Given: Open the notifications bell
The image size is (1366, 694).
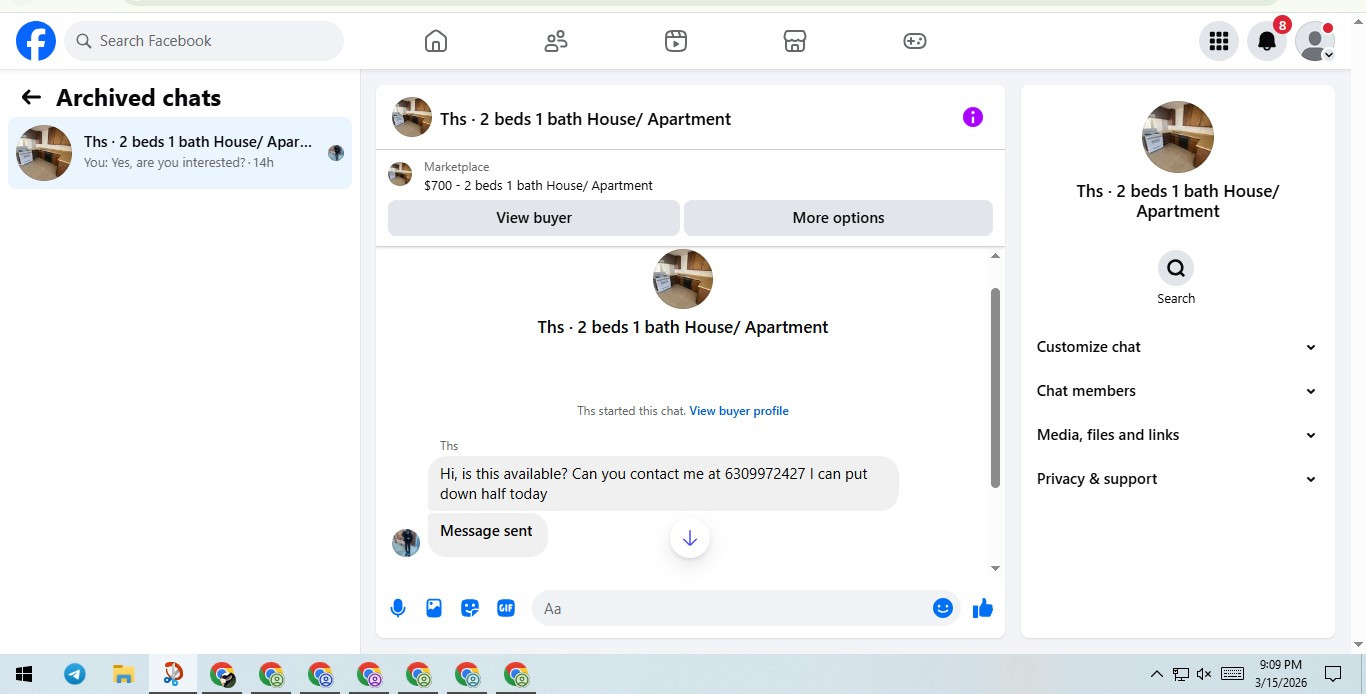Looking at the screenshot, I should pos(1267,41).
